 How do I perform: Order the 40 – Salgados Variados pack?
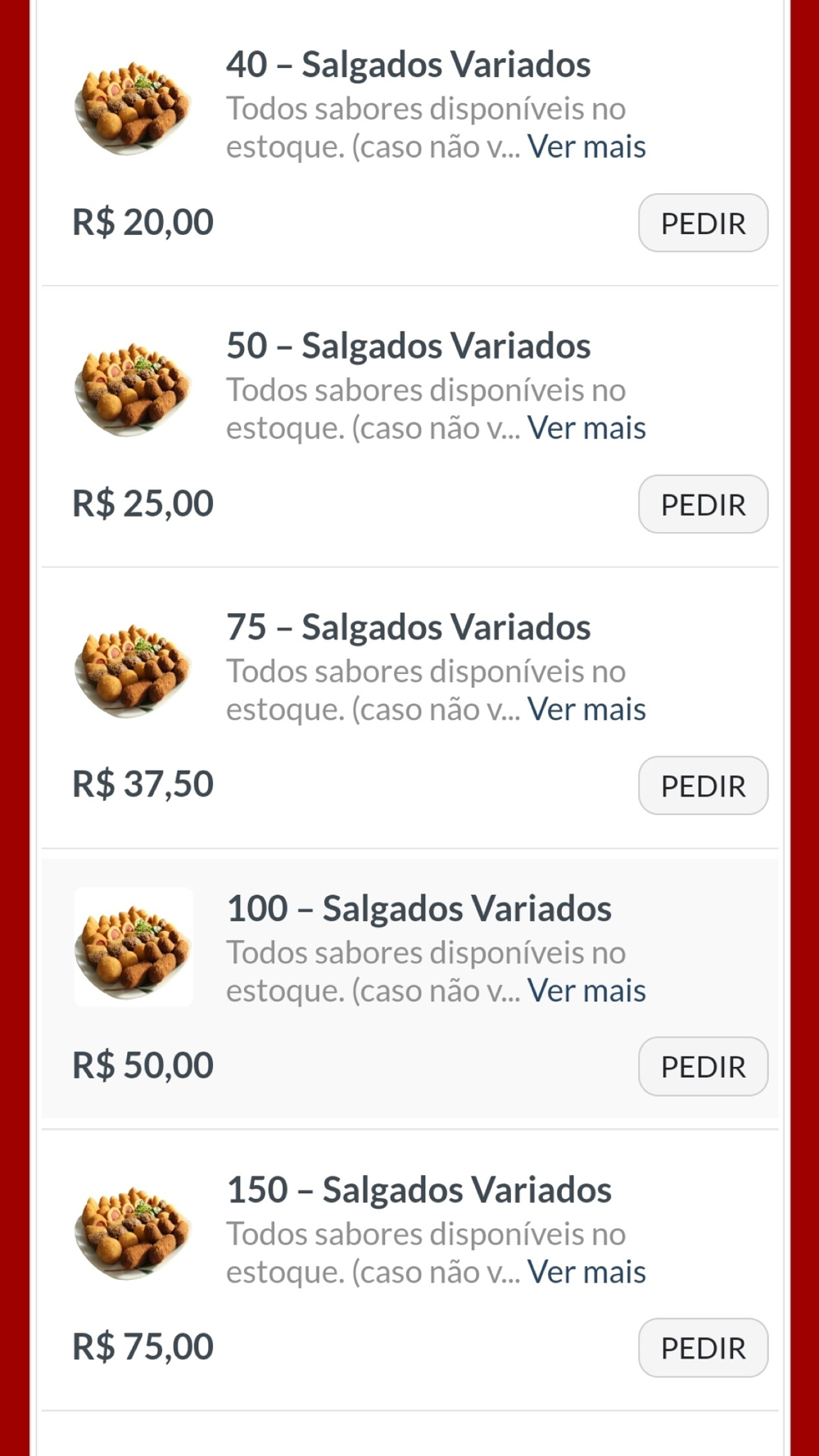tap(703, 223)
